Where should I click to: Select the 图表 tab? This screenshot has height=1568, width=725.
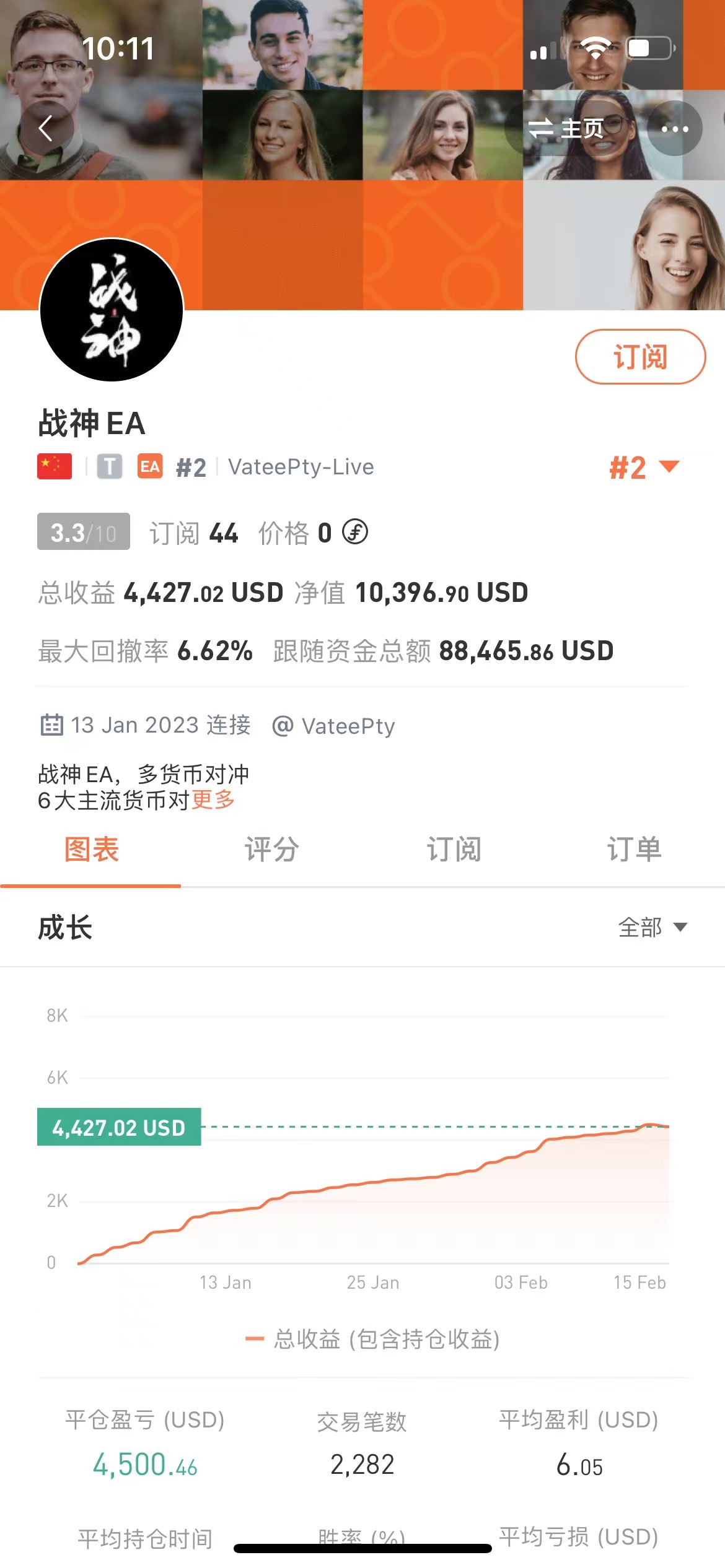click(91, 850)
